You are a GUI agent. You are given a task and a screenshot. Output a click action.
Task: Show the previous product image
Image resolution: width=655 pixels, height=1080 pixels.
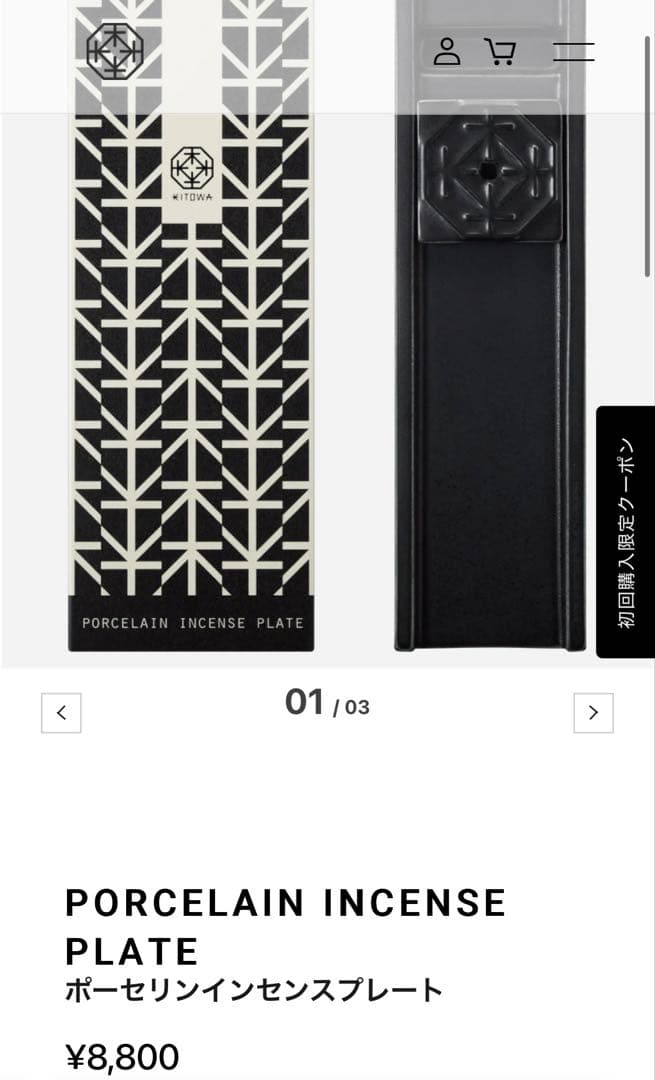(x=61, y=713)
